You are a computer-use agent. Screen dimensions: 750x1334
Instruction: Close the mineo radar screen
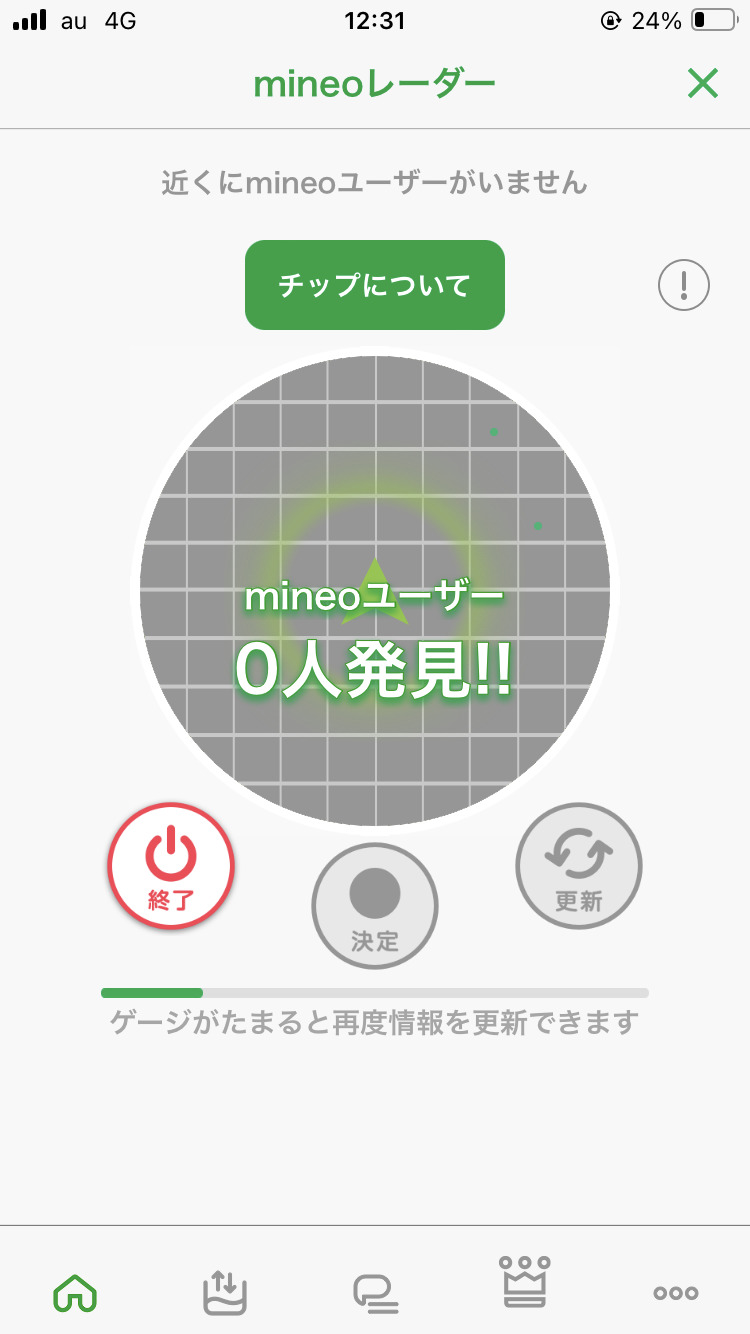[x=703, y=84]
